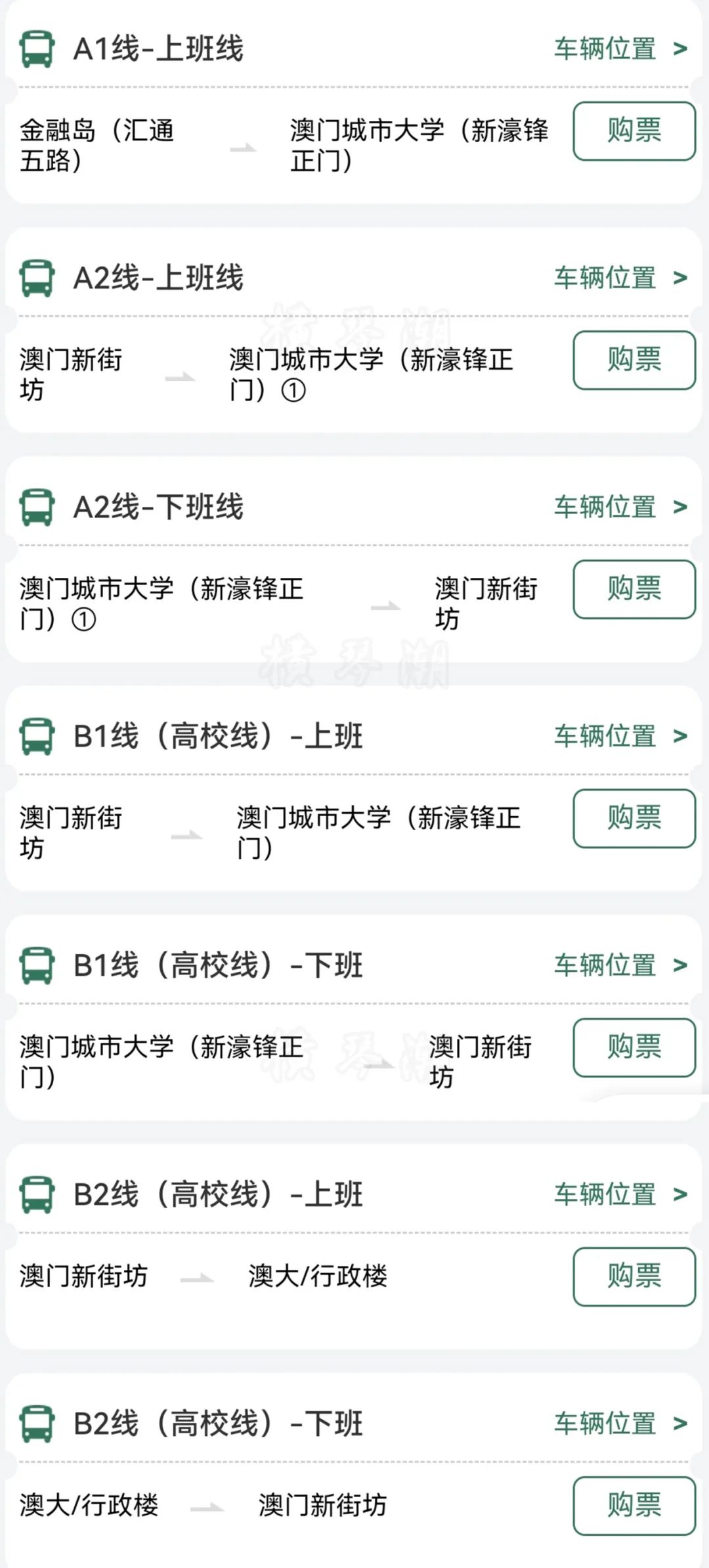Show vehicle location for B1线（高校线）-上班

pos(620,736)
